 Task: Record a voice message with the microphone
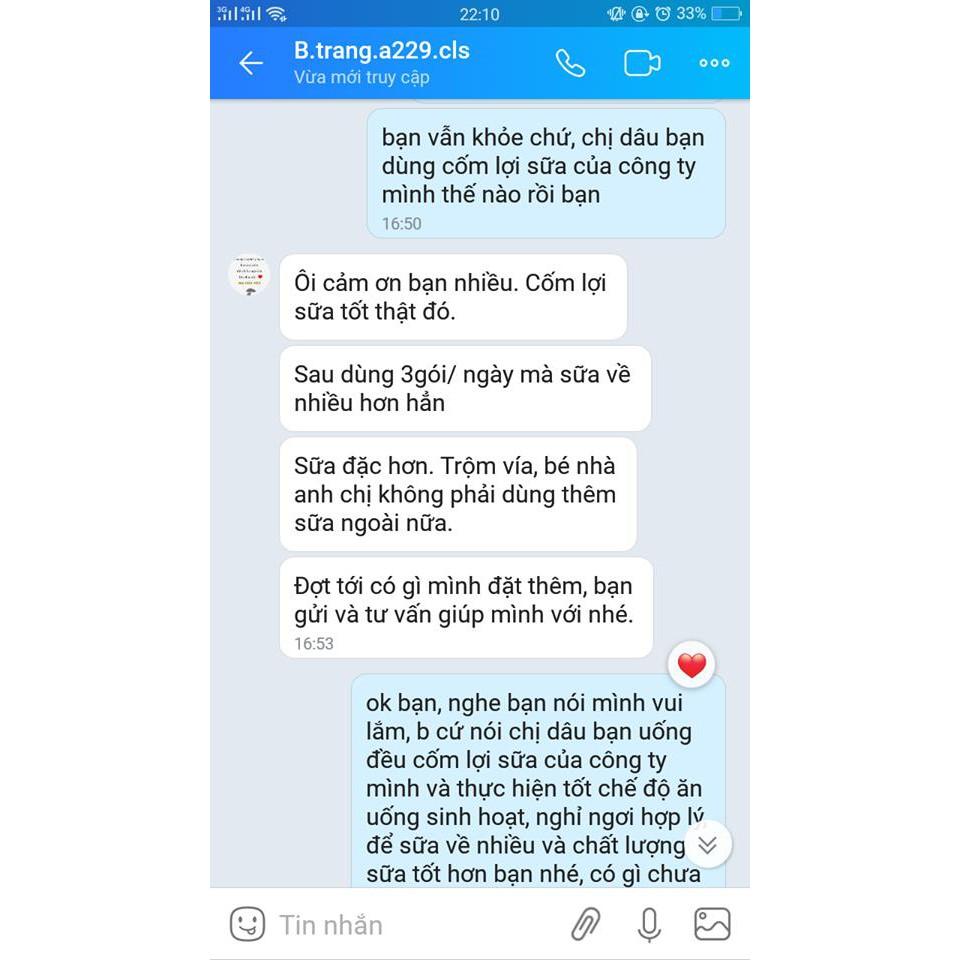click(649, 925)
